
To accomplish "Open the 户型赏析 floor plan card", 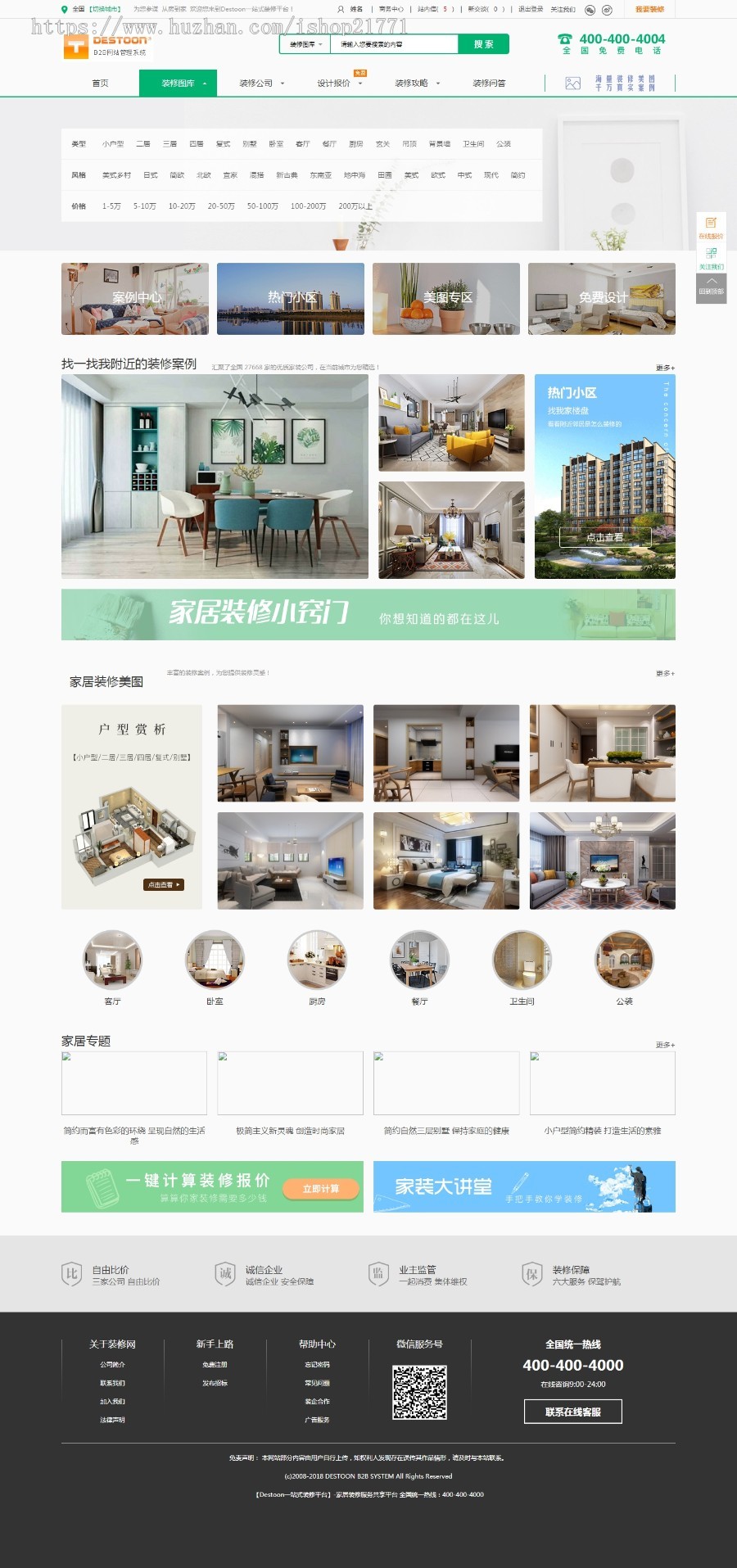I will [132, 807].
